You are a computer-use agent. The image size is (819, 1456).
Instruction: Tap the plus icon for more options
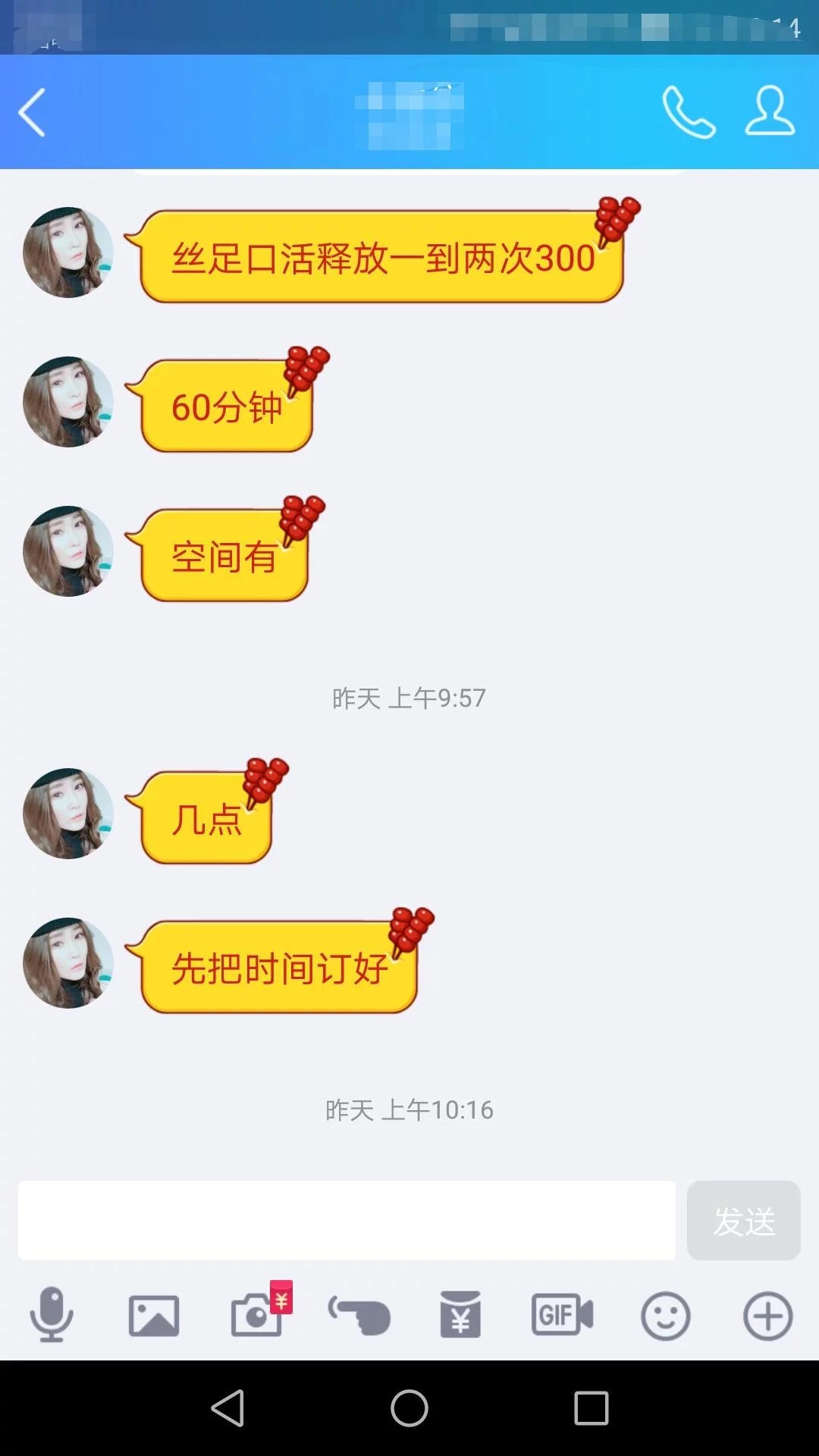(767, 1316)
